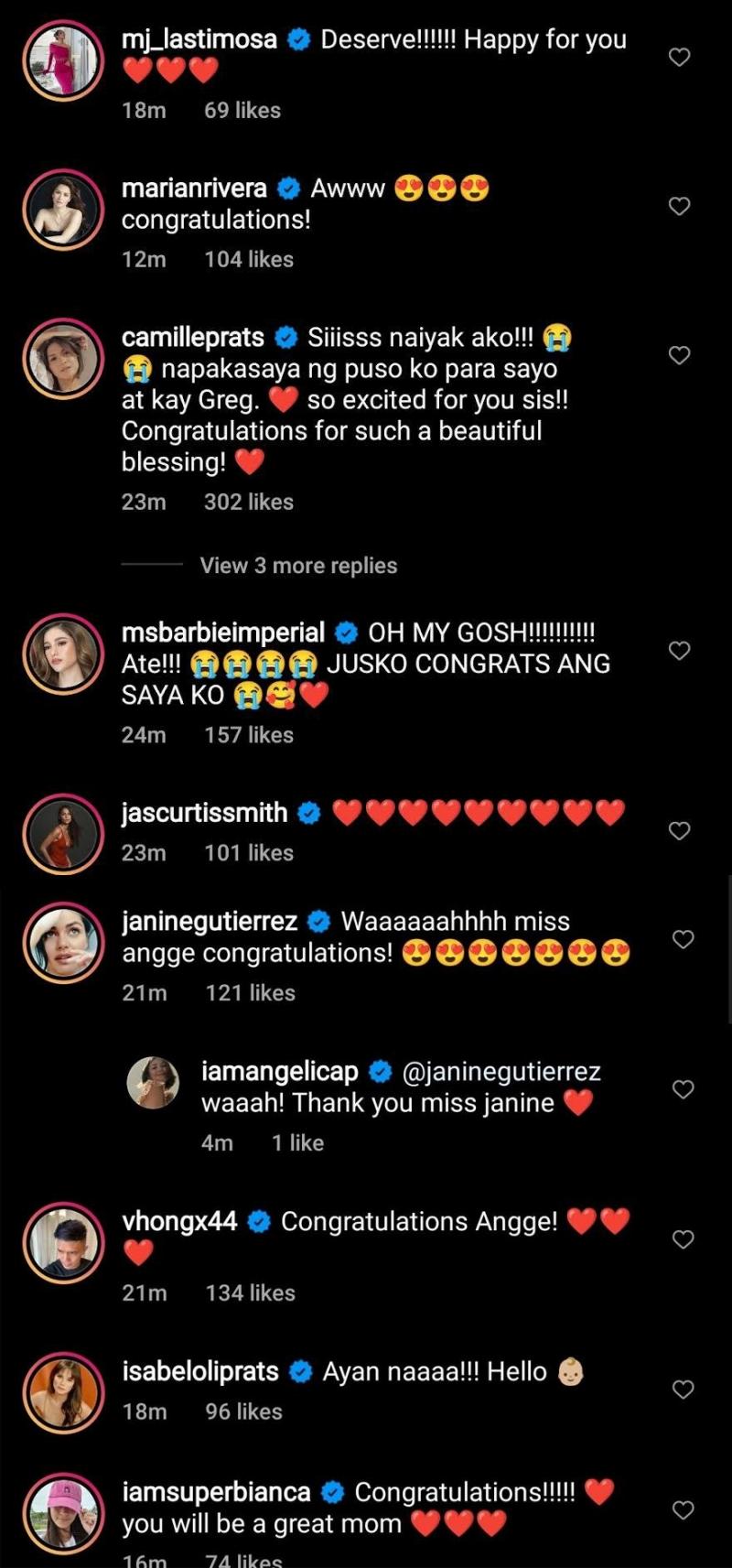
Task: Open camilleprats' profile via username
Action: point(193,338)
